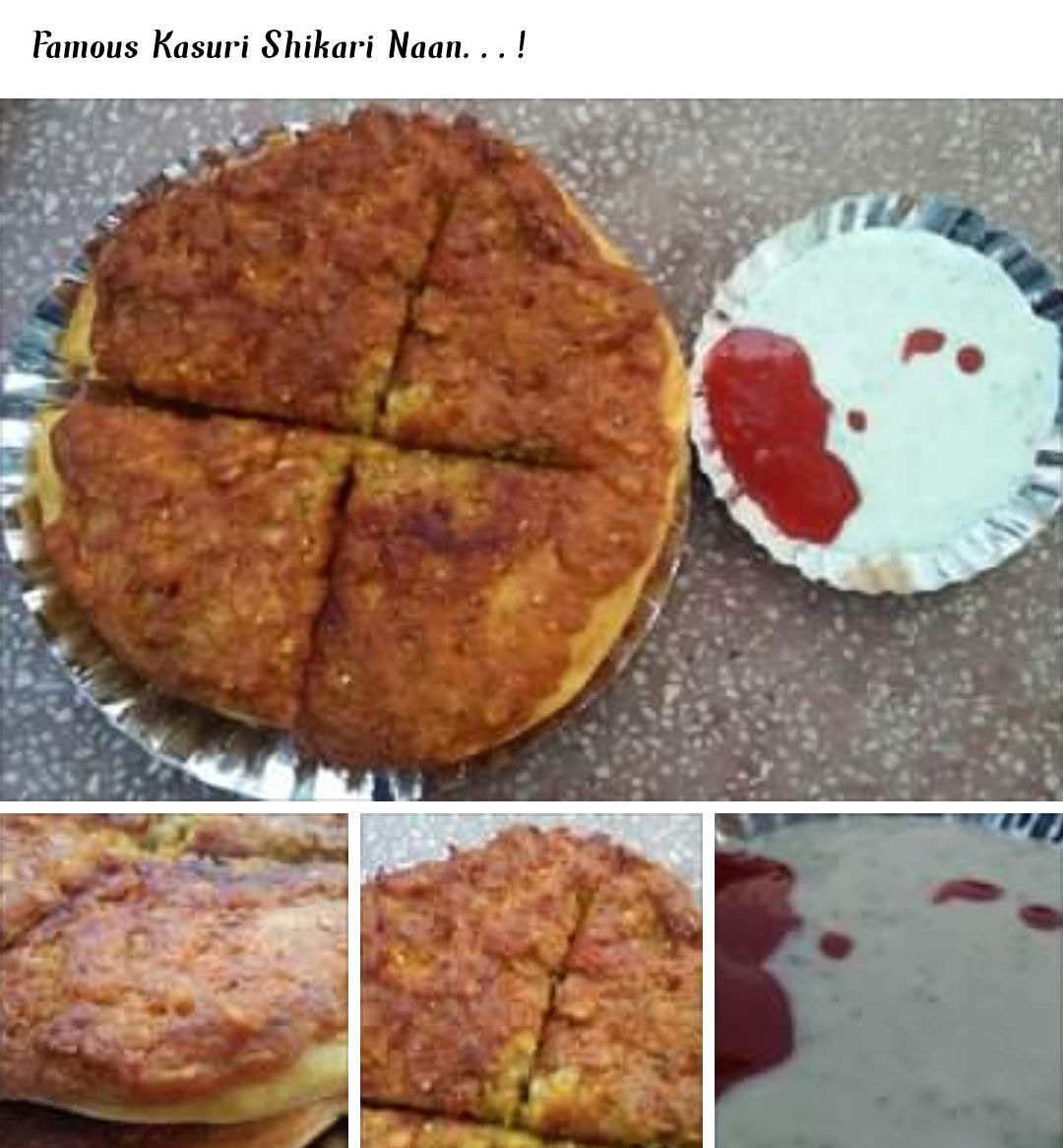
Task: Open the photo of the cut naan
Action: click(531, 981)
